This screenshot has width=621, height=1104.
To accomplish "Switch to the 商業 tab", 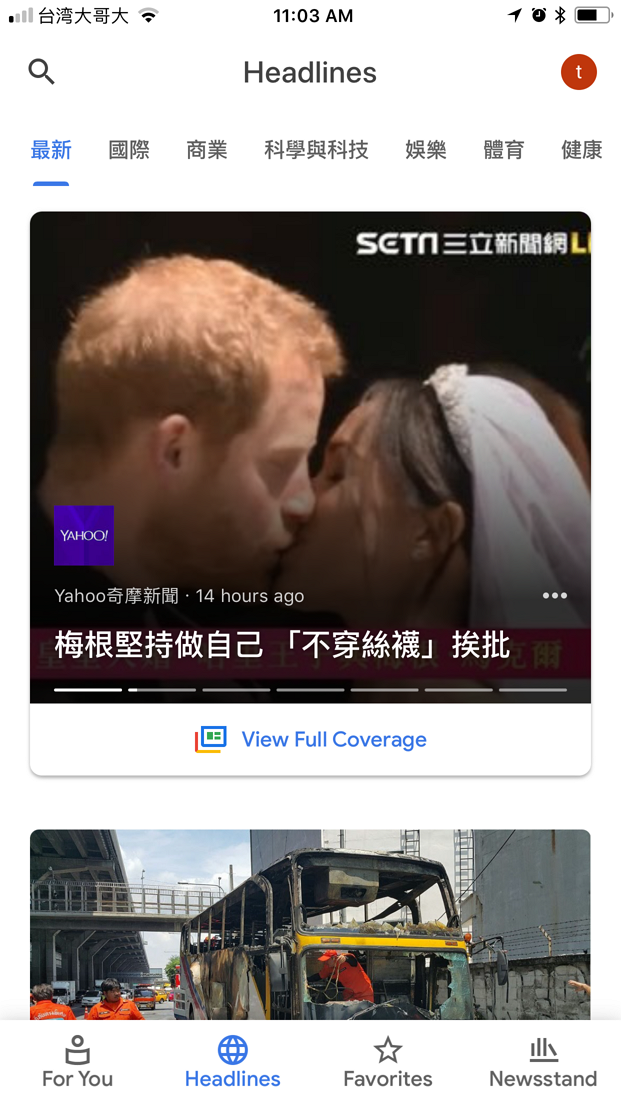I will 207,151.
